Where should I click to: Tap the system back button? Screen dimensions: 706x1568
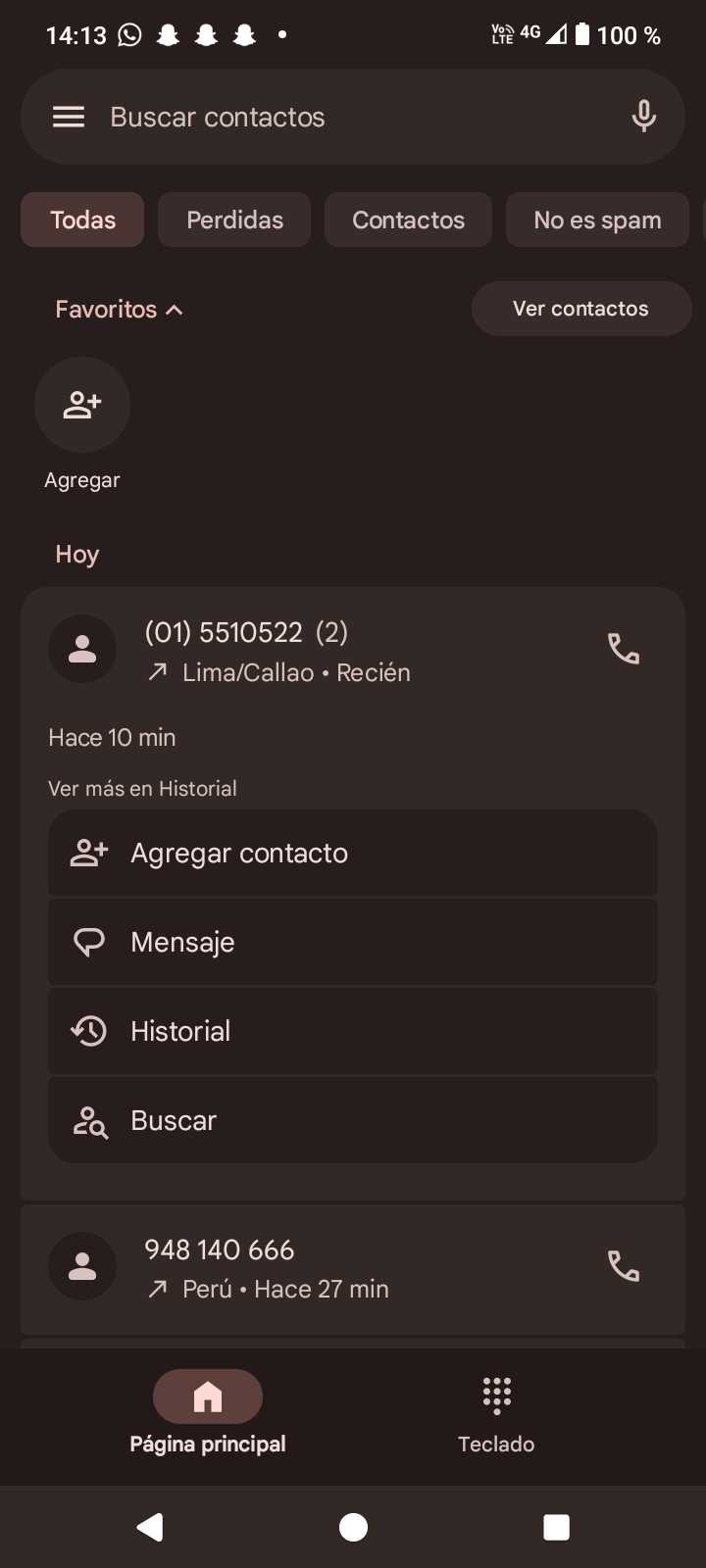[x=150, y=1527]
